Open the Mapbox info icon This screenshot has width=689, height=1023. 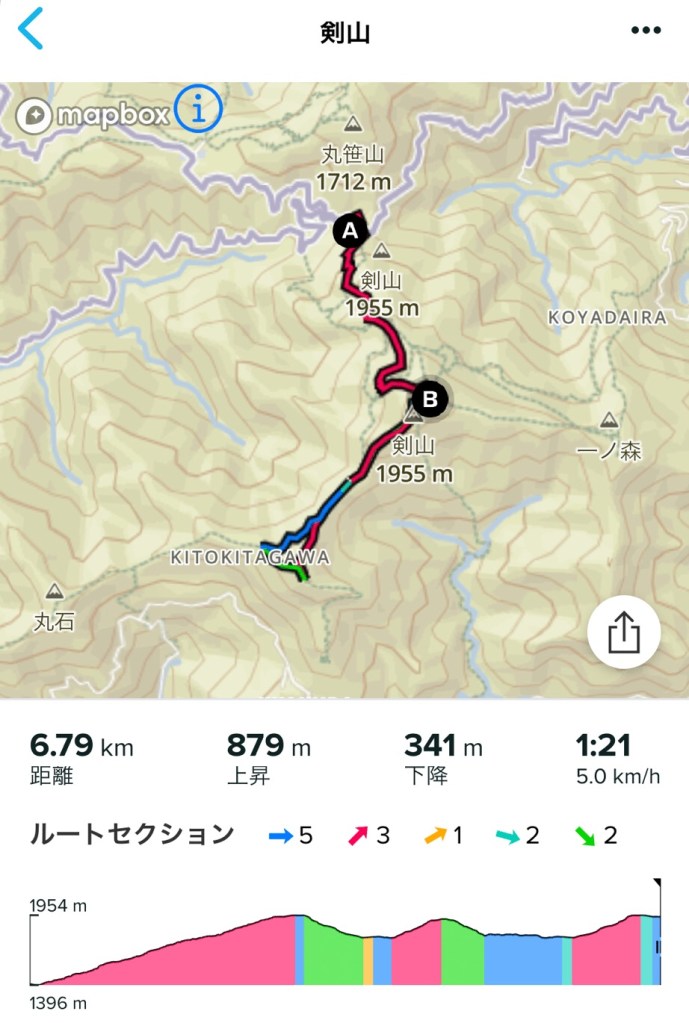tap(198, 109)
